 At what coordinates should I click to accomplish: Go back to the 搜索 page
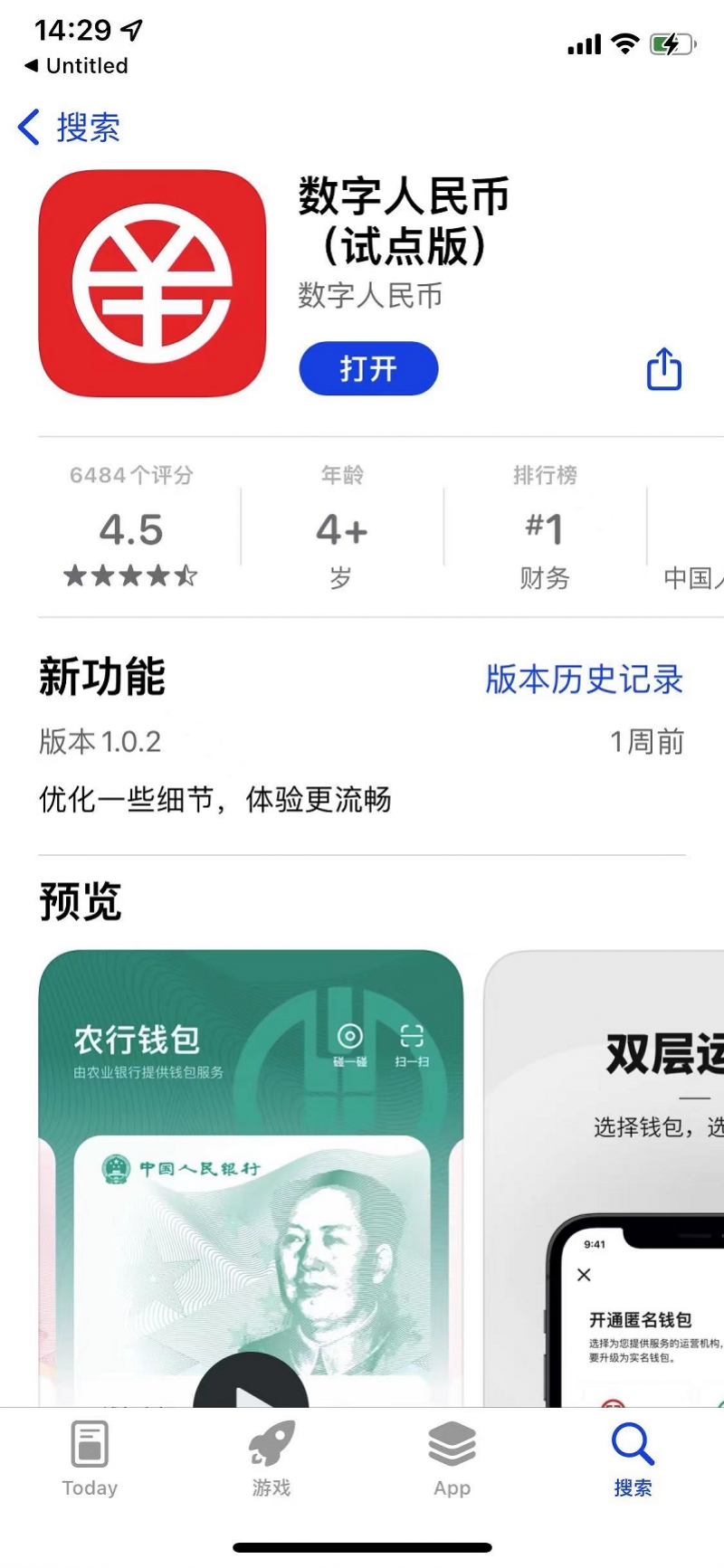click(70, 128)
